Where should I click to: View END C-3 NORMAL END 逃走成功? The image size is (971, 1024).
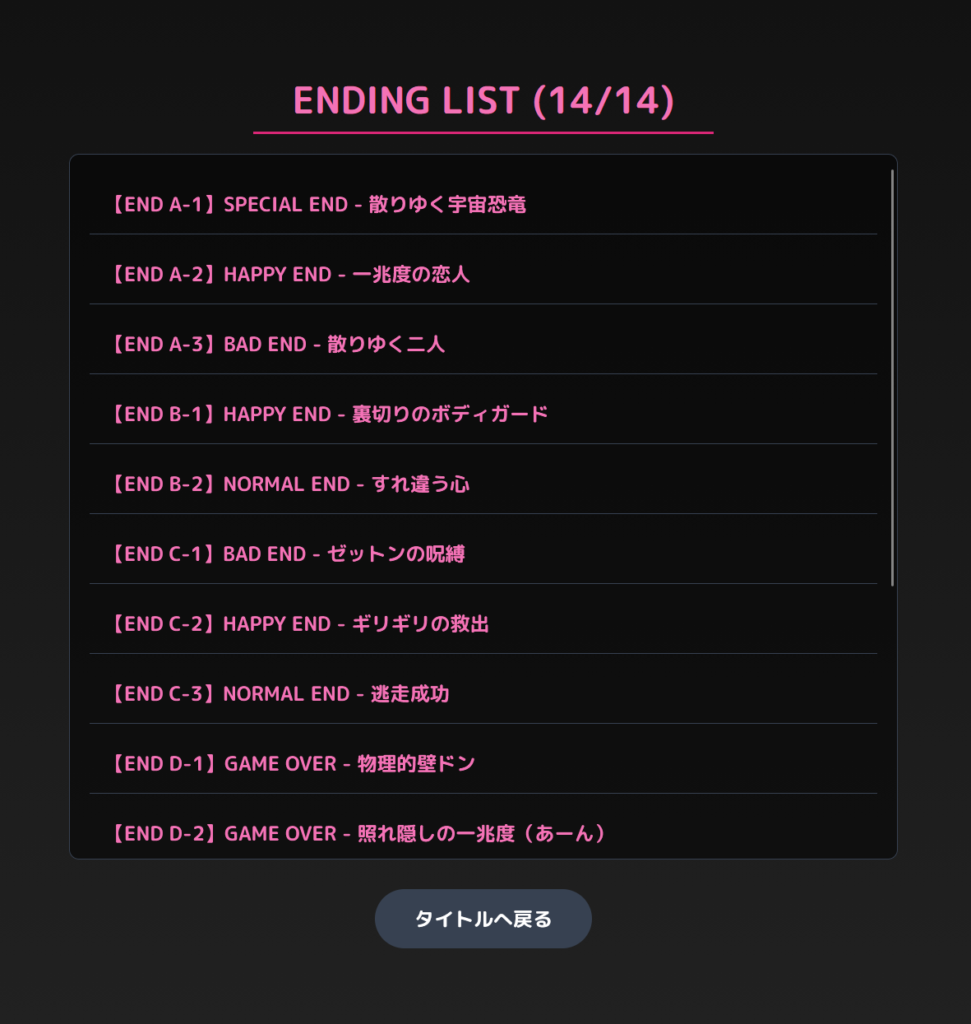click(279, 694)
